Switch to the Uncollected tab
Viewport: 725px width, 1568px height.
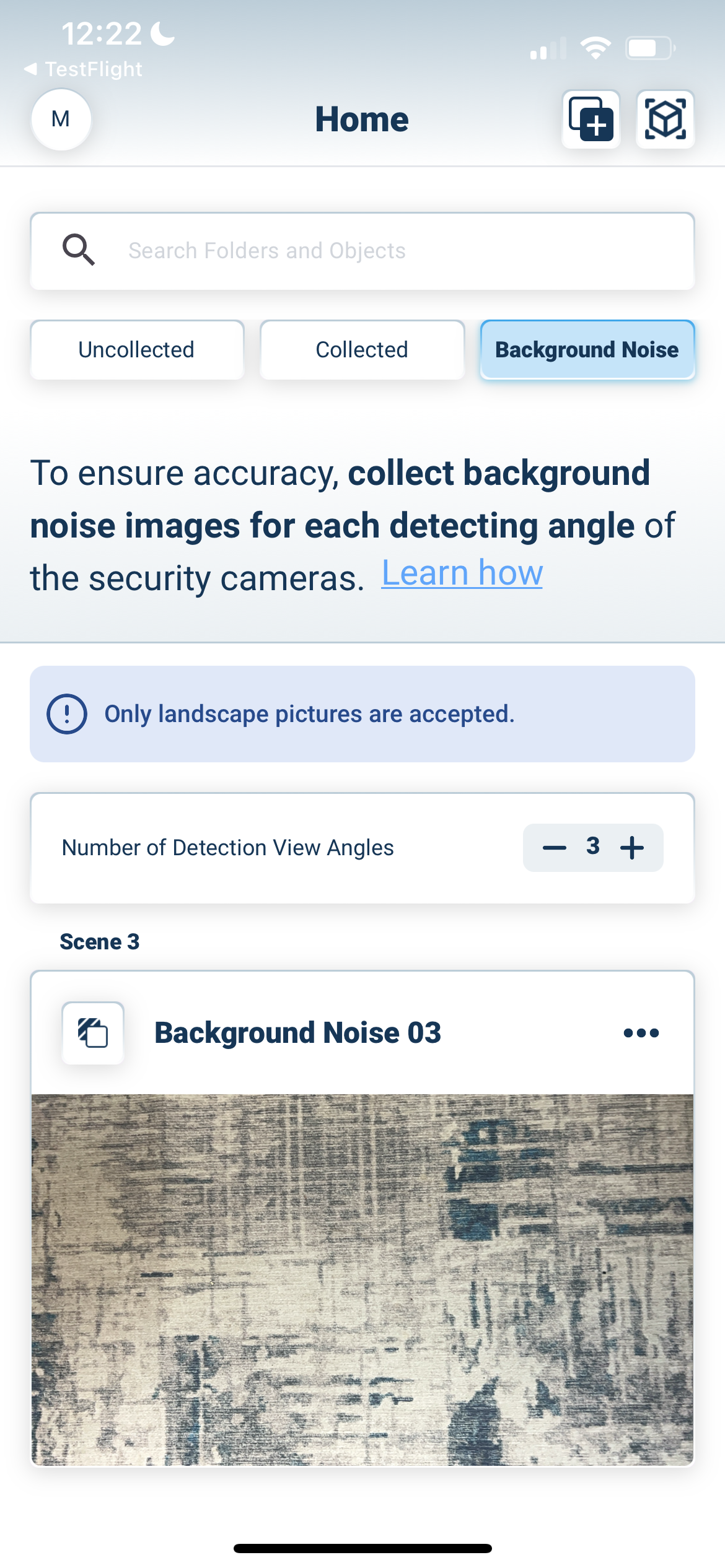[136, 350]
